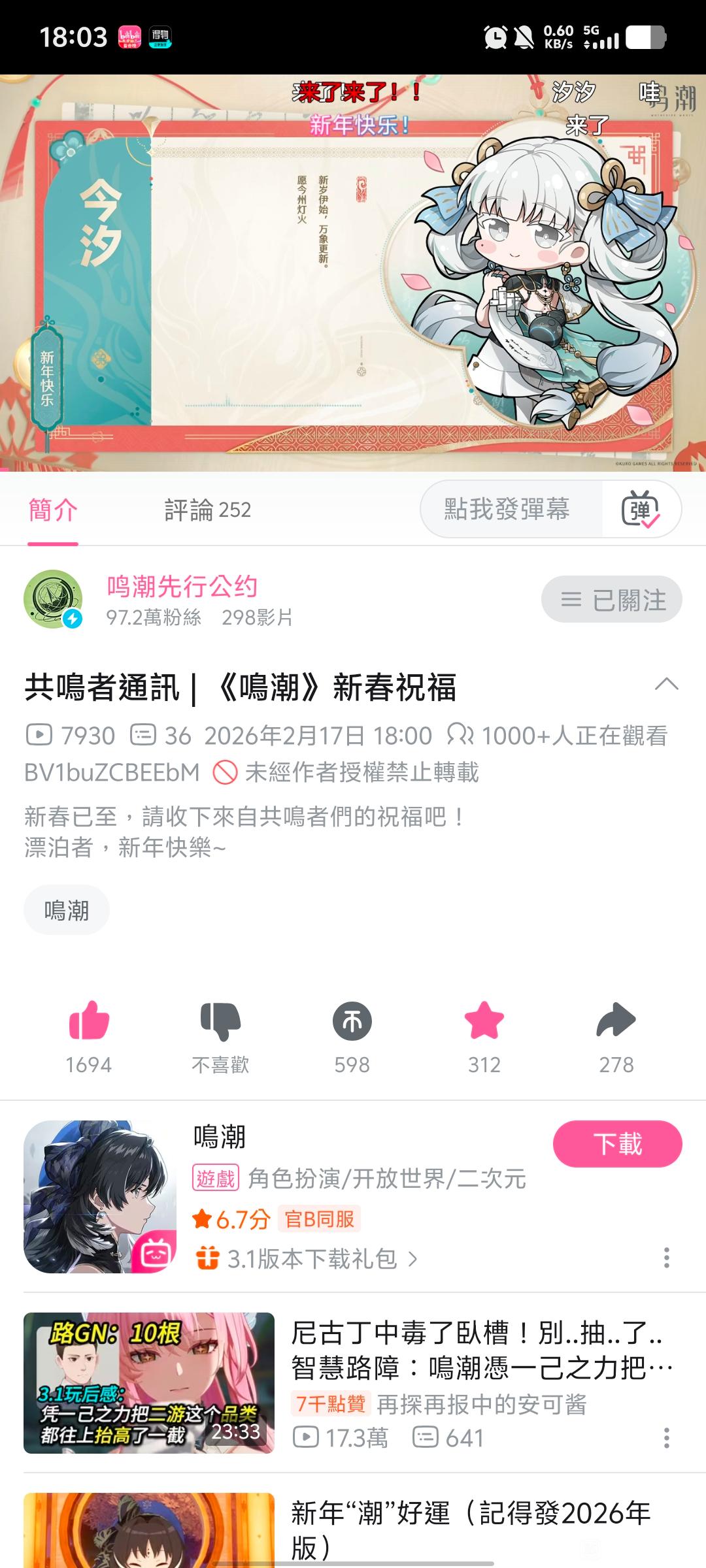Share the video via the arrow icon
Viewport: 706px width, 1568px height.
click(616, 1021)
